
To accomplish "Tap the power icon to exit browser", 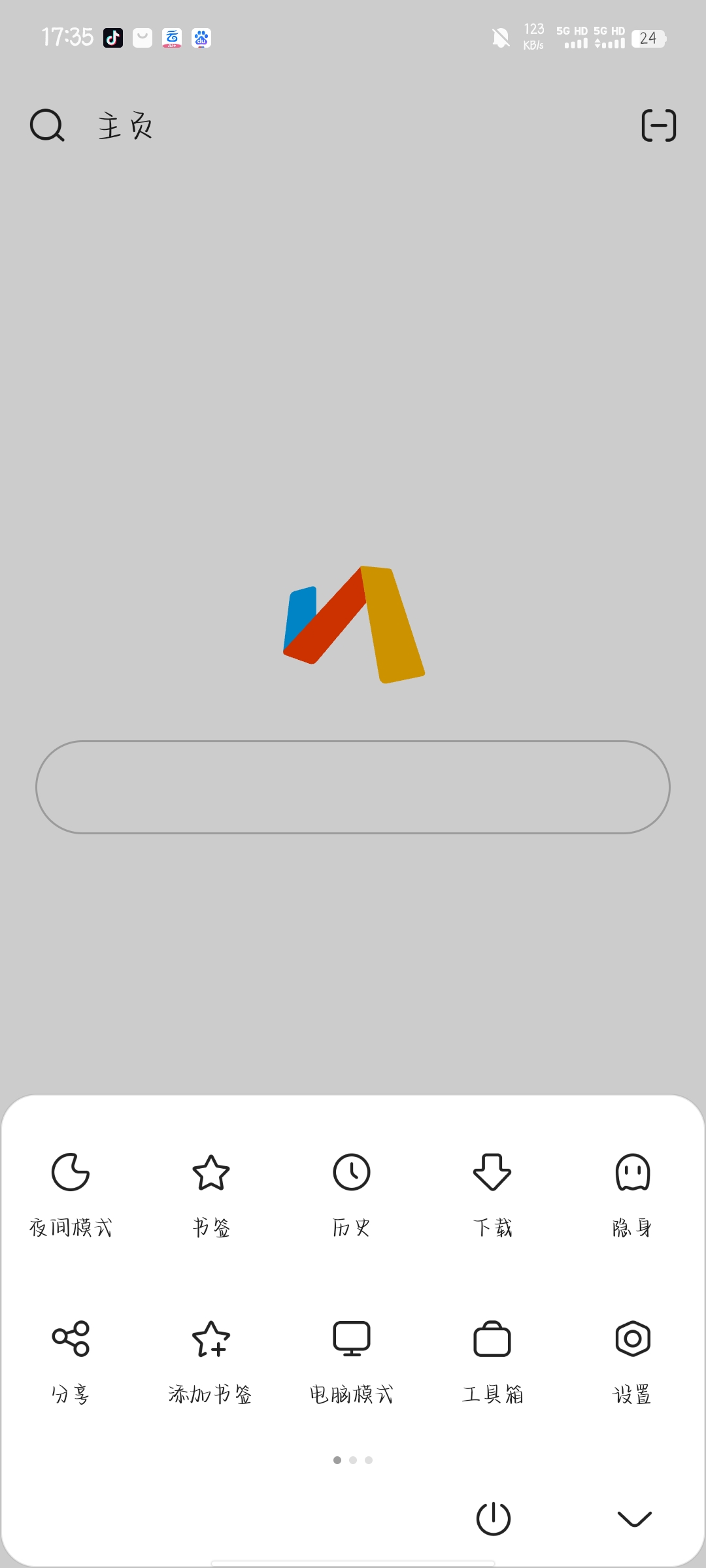I will (494, 1518).
